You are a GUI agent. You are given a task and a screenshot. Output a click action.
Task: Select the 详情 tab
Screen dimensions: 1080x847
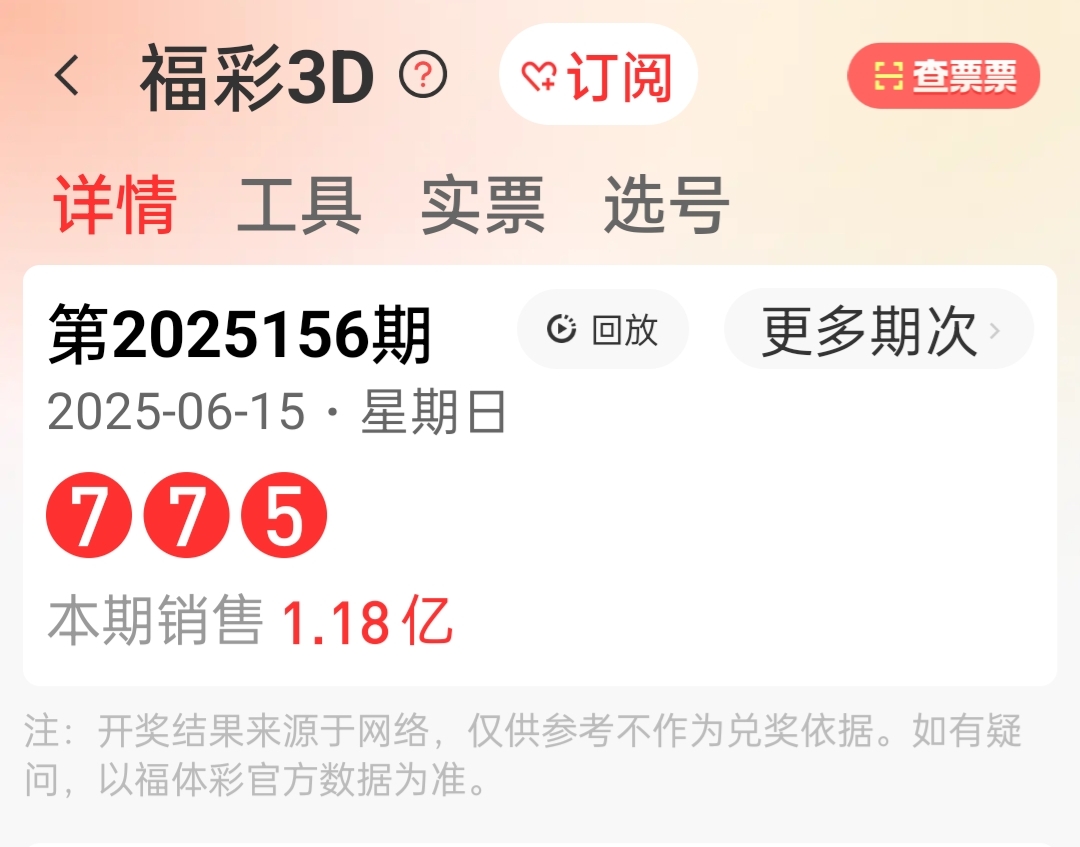[x=115, y=205]
